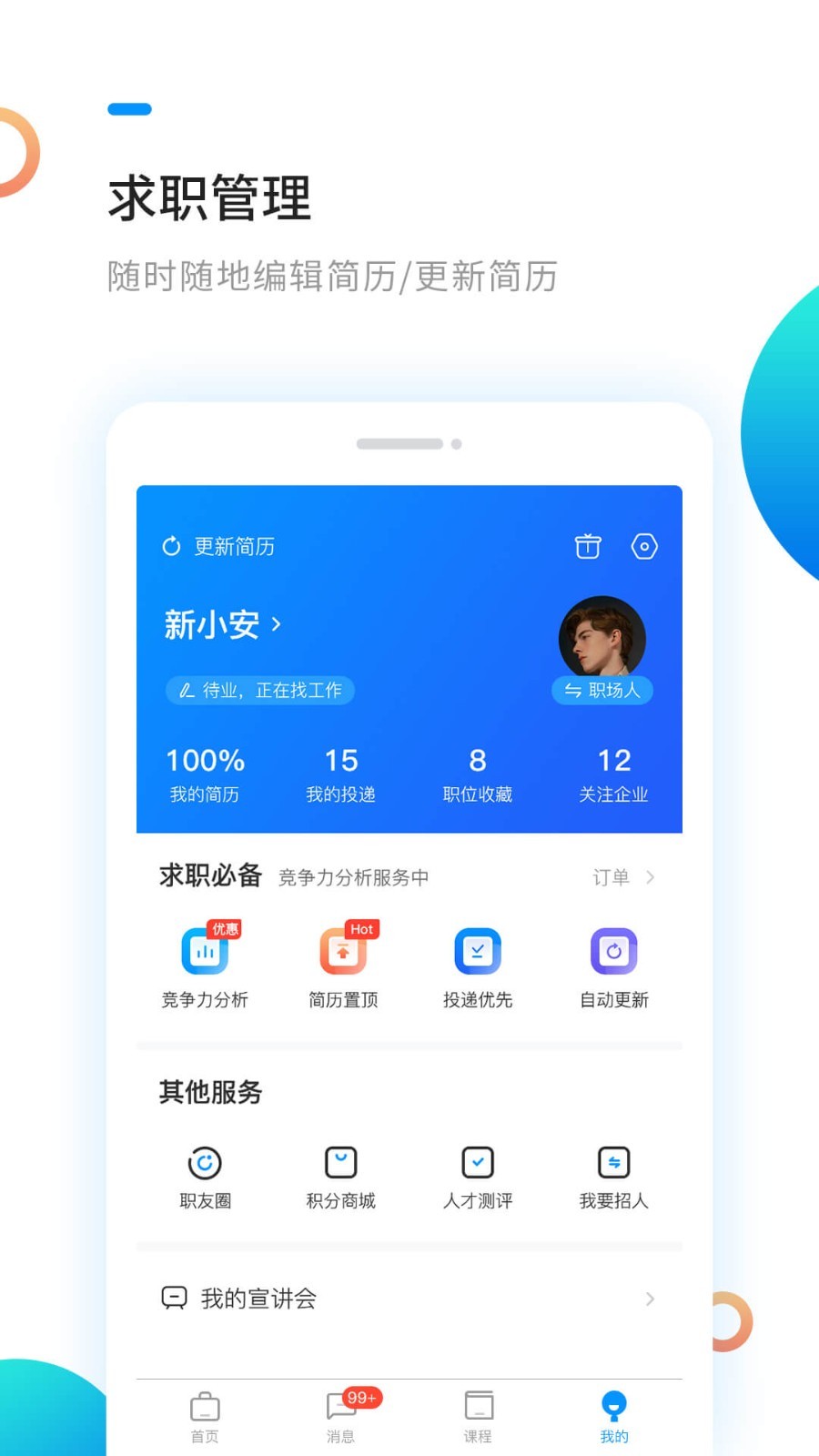Open 我的投递 showing 15 submissions

[341, 773]
